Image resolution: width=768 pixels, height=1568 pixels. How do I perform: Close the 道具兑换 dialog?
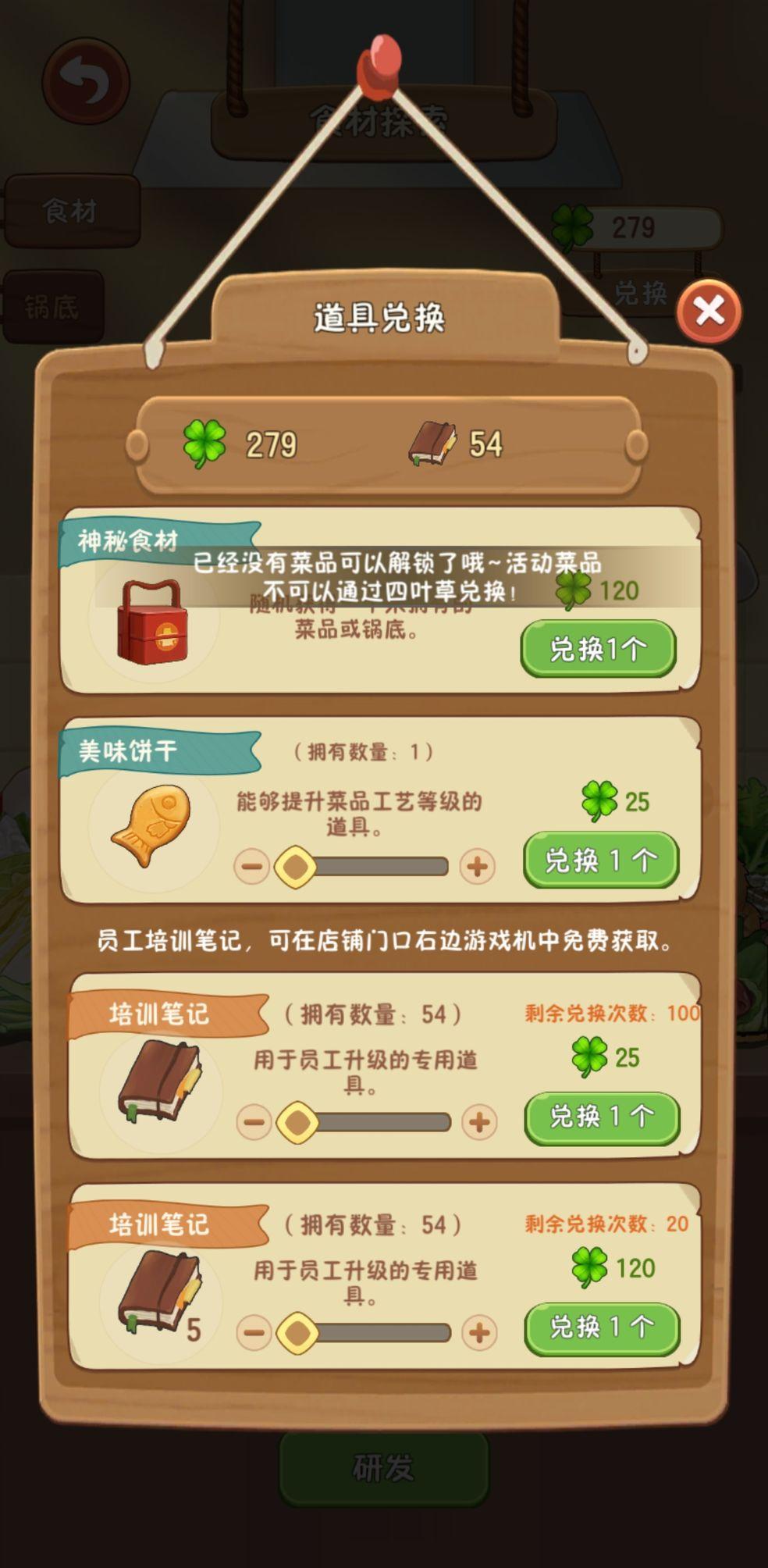tap(709, 312)
